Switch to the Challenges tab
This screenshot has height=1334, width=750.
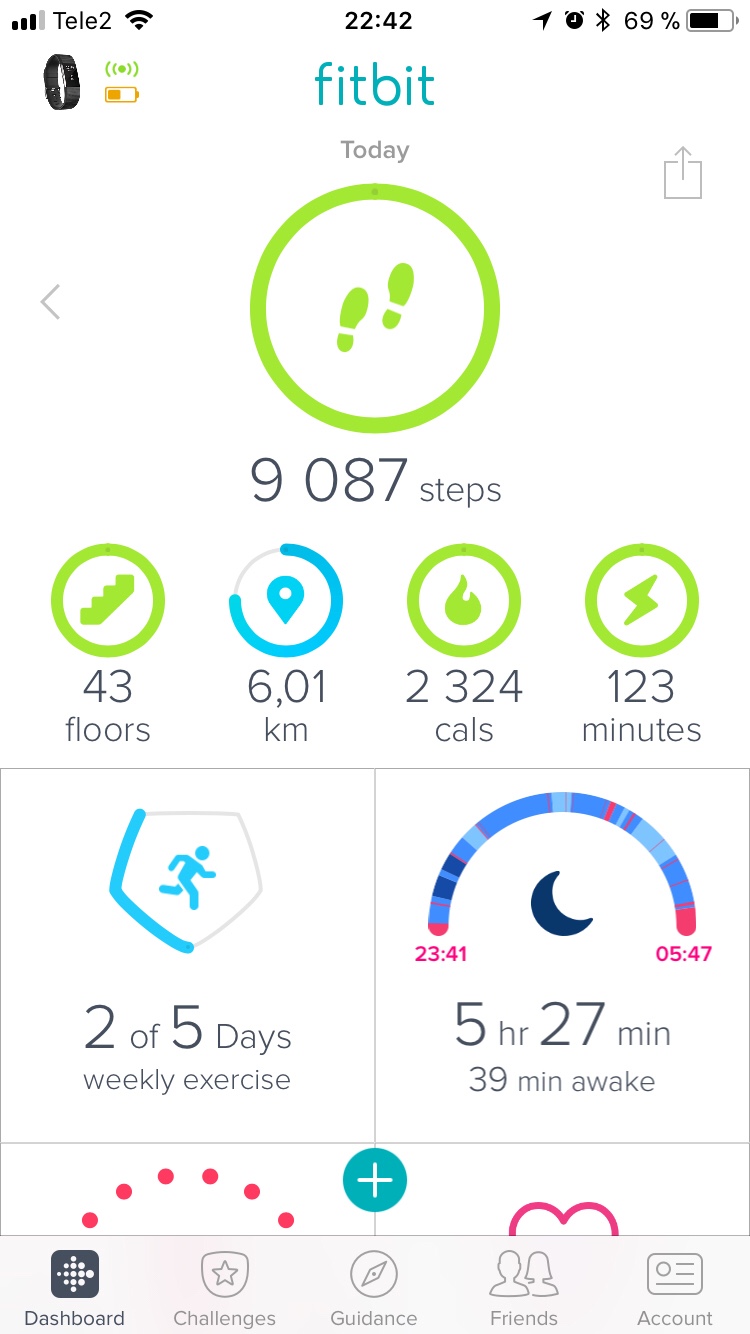[x=224, y=1288]
